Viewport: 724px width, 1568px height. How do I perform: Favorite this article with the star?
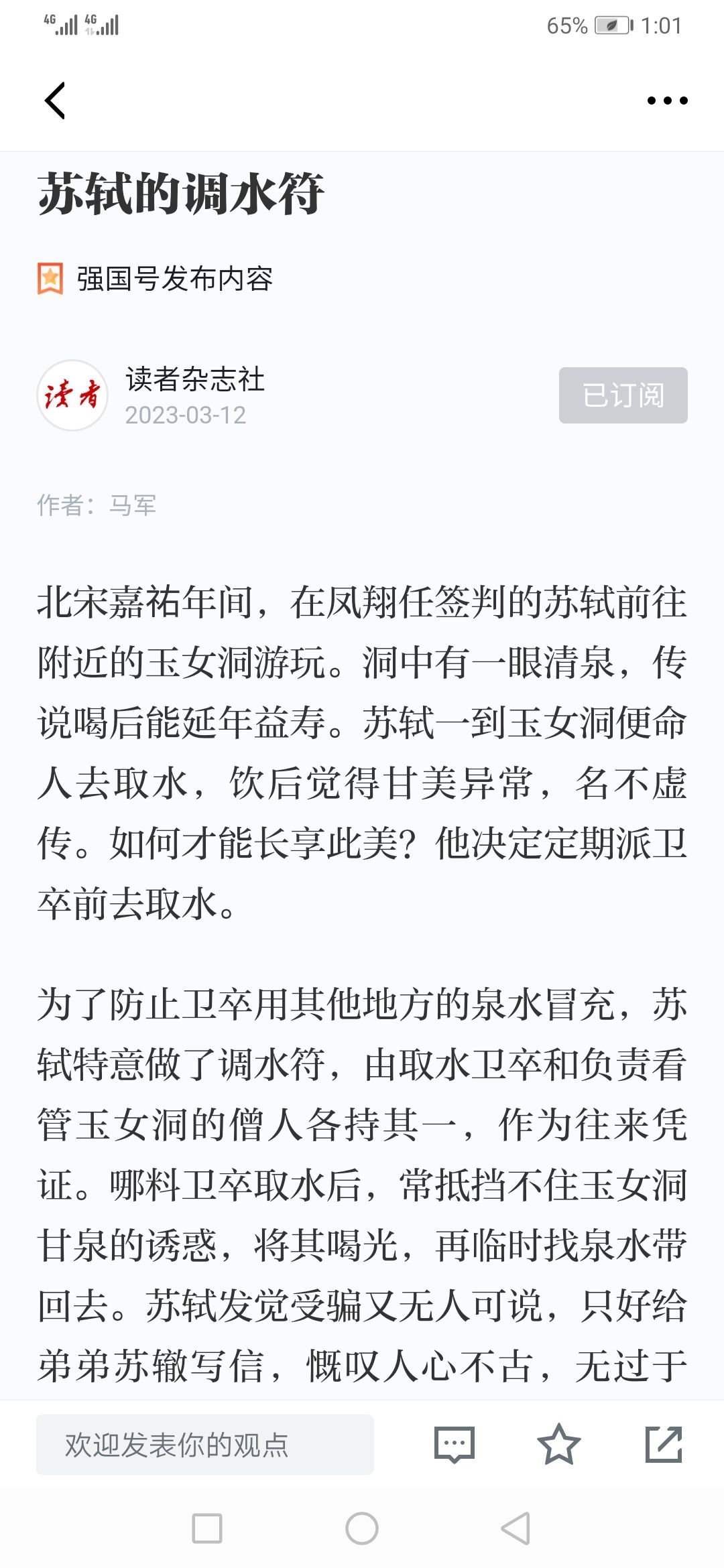pos(558,1445)
